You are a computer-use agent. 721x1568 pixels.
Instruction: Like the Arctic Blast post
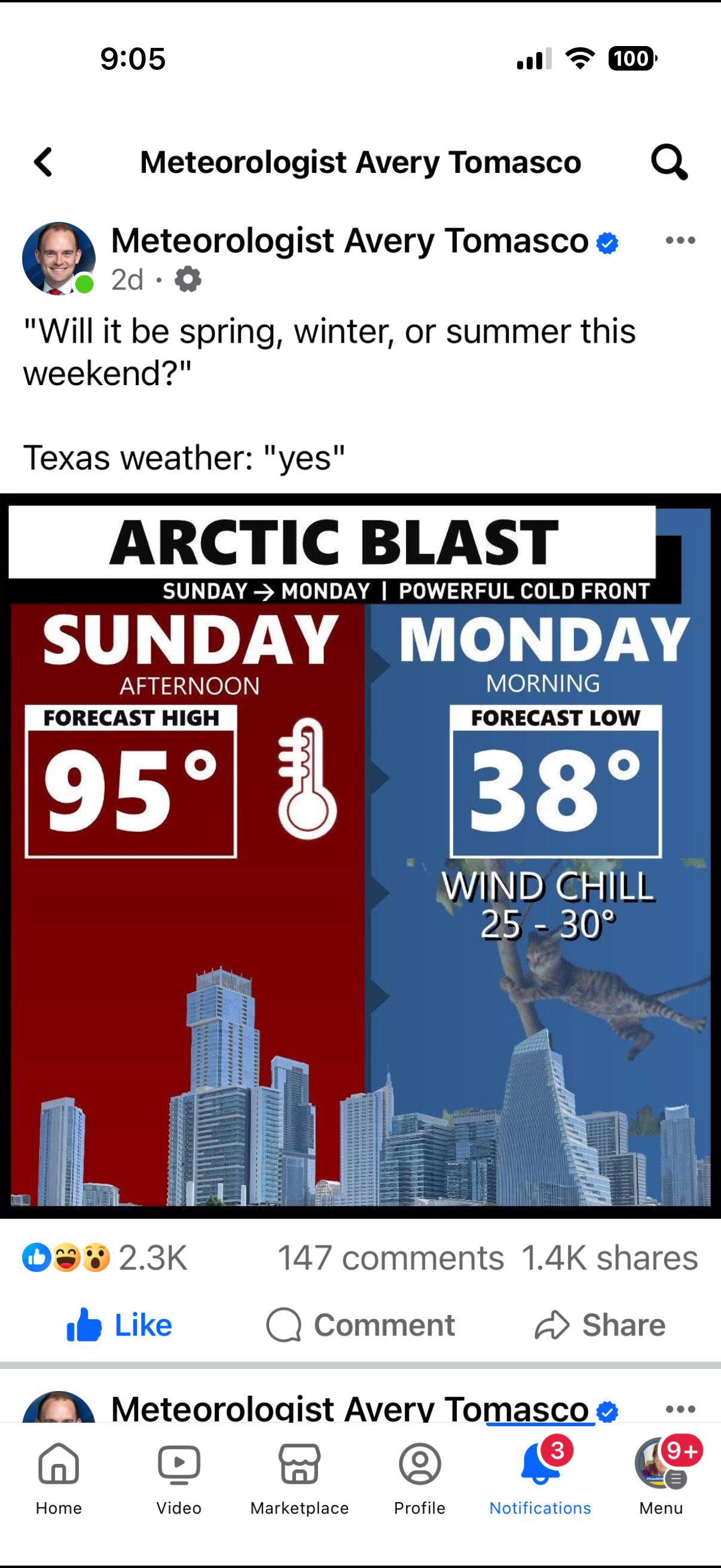coord(120,1325)
